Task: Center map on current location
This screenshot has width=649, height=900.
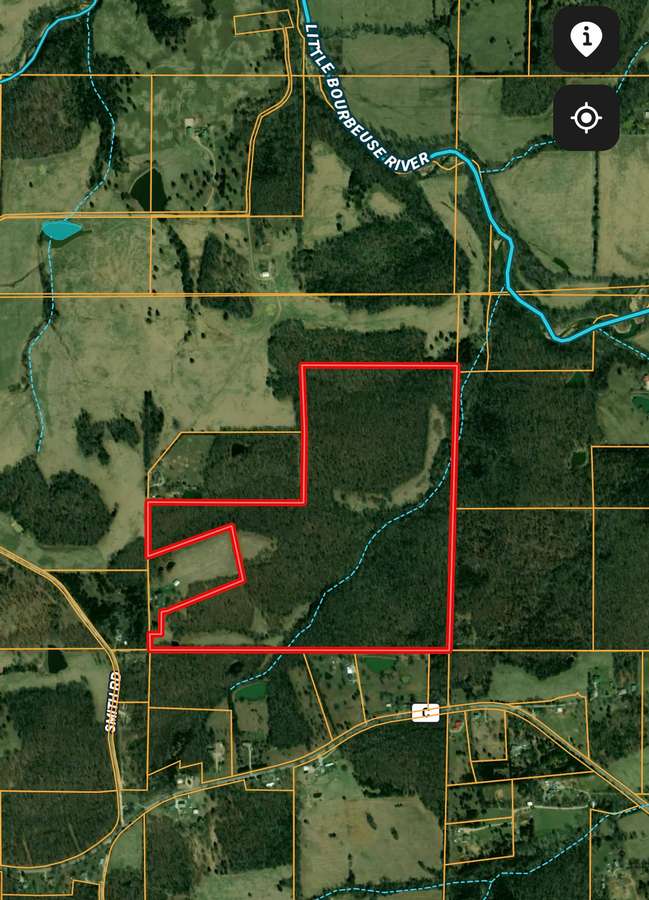Action: (586, 118)
